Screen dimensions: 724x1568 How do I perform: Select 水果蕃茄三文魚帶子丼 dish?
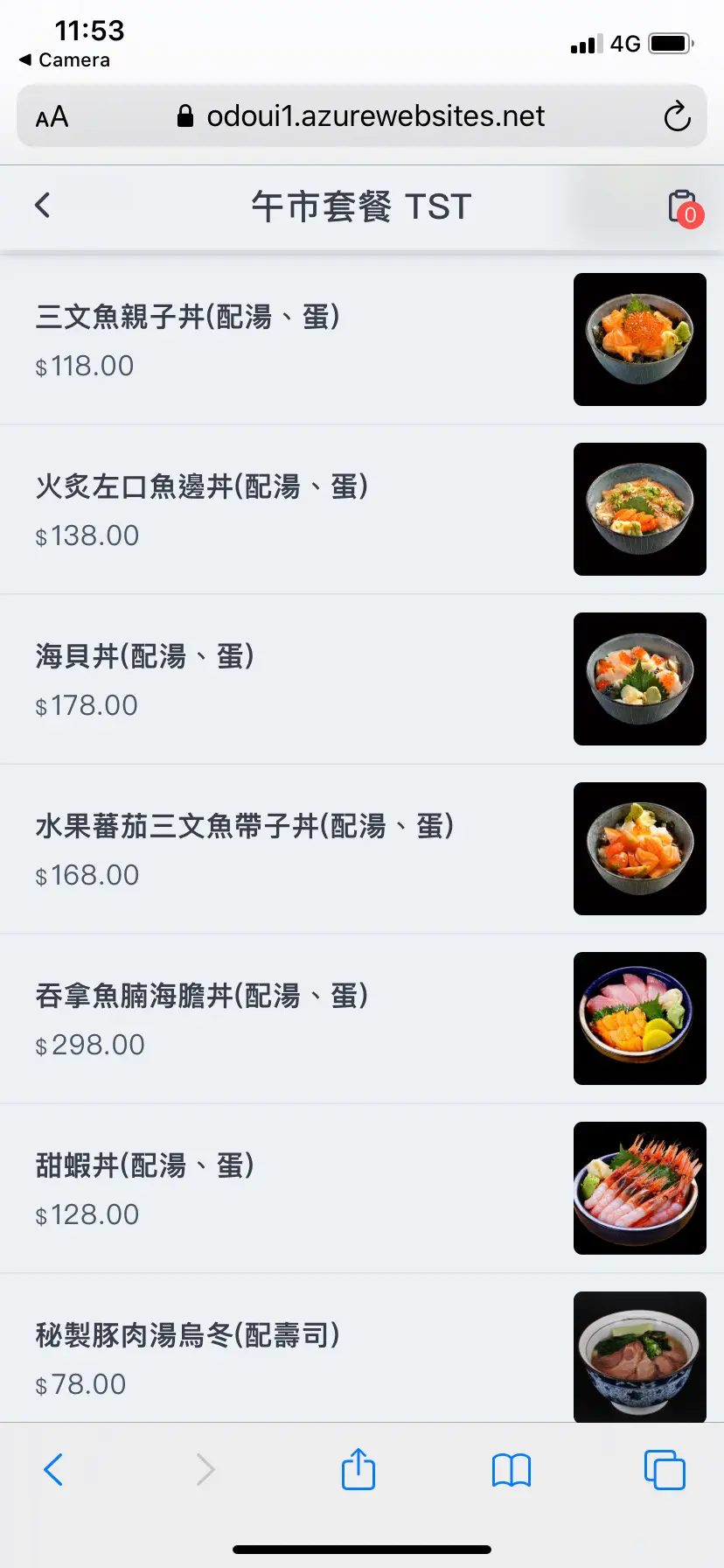tap(244, 826)
